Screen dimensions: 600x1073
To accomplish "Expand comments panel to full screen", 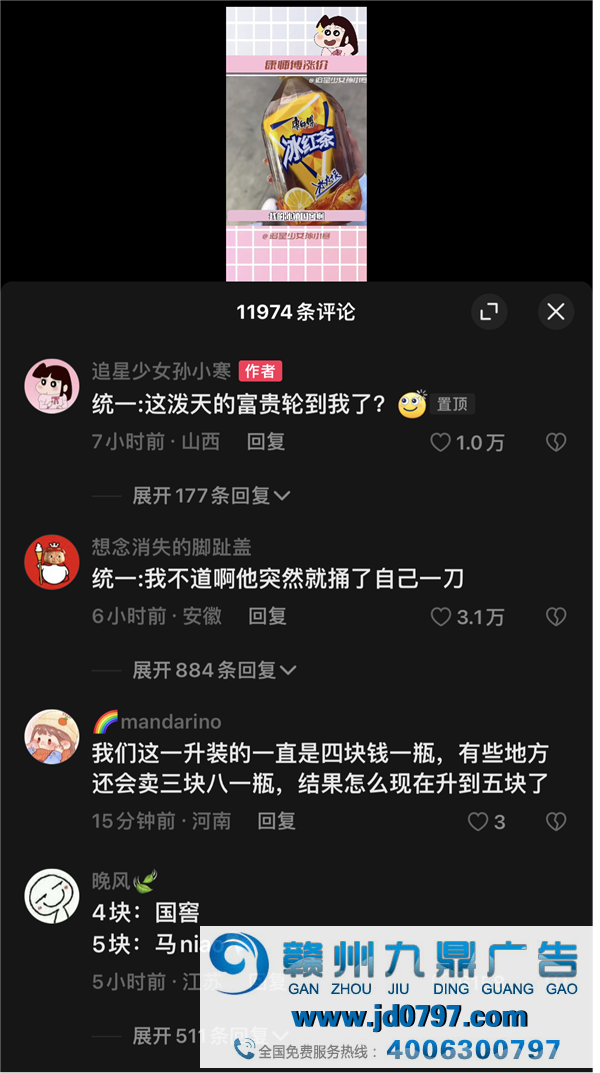I will pyautogui.click(x=489, y=312).
